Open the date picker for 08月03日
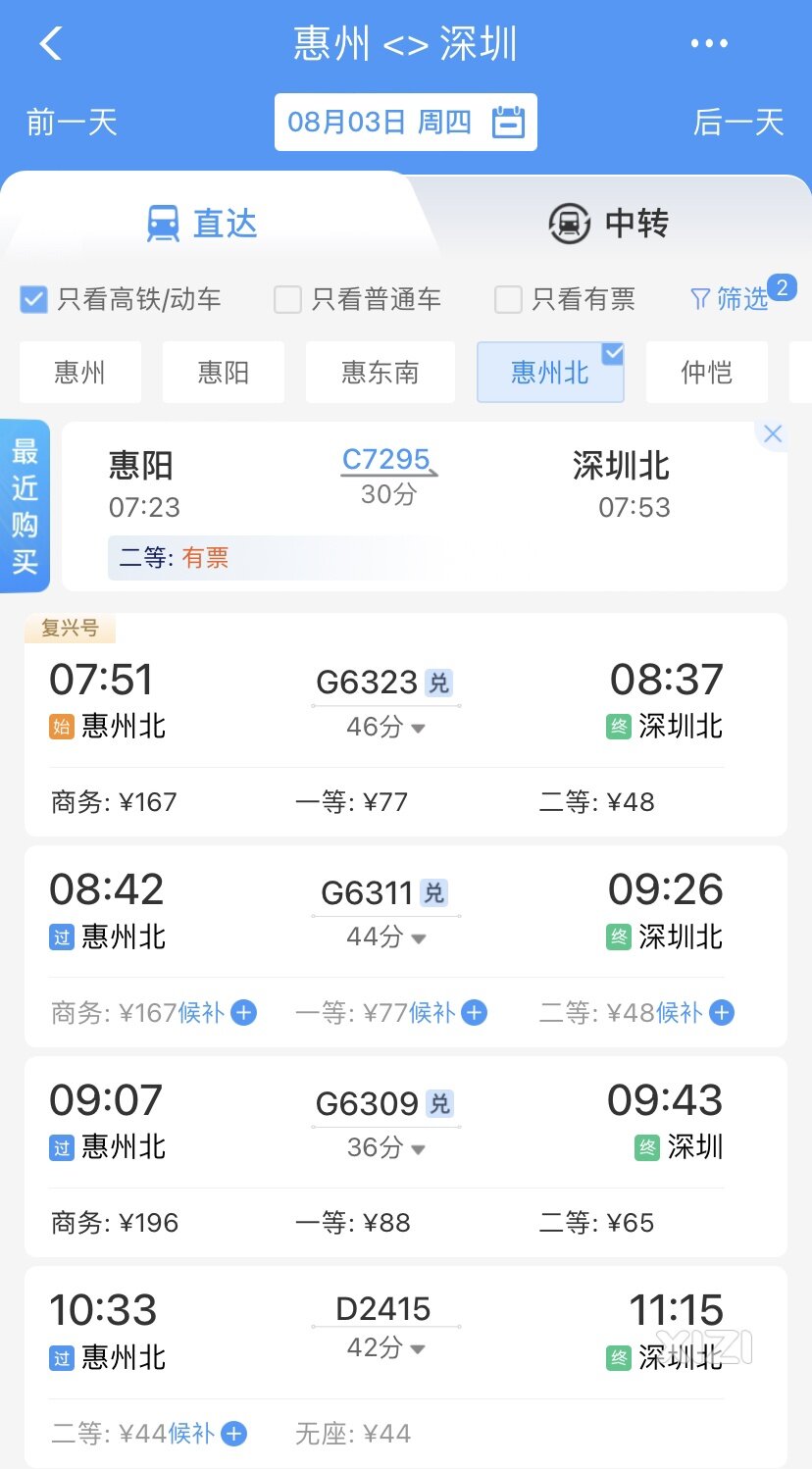This screenshot has height=1469, width=812. (405, 123)
